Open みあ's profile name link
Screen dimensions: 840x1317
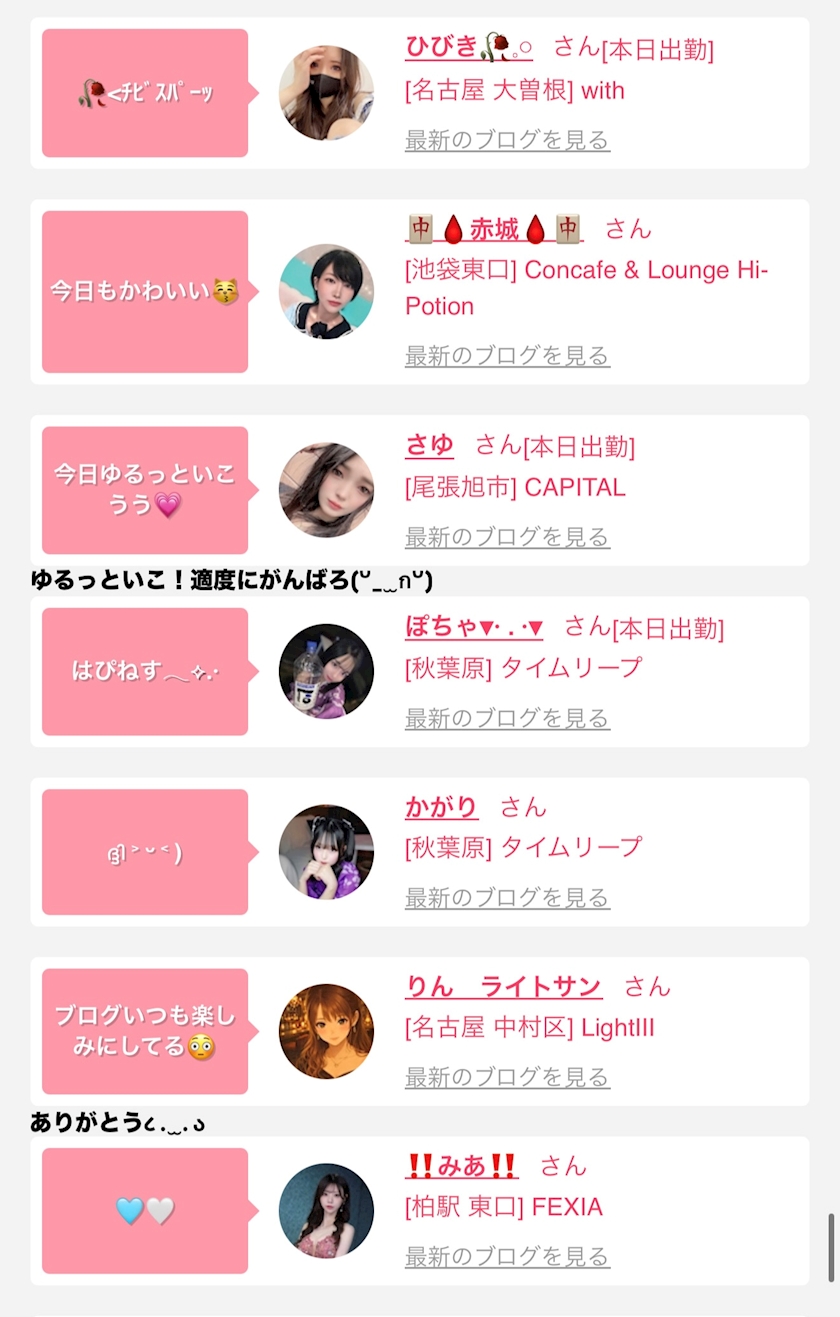pyautogui.click(x=462, y=1166)
